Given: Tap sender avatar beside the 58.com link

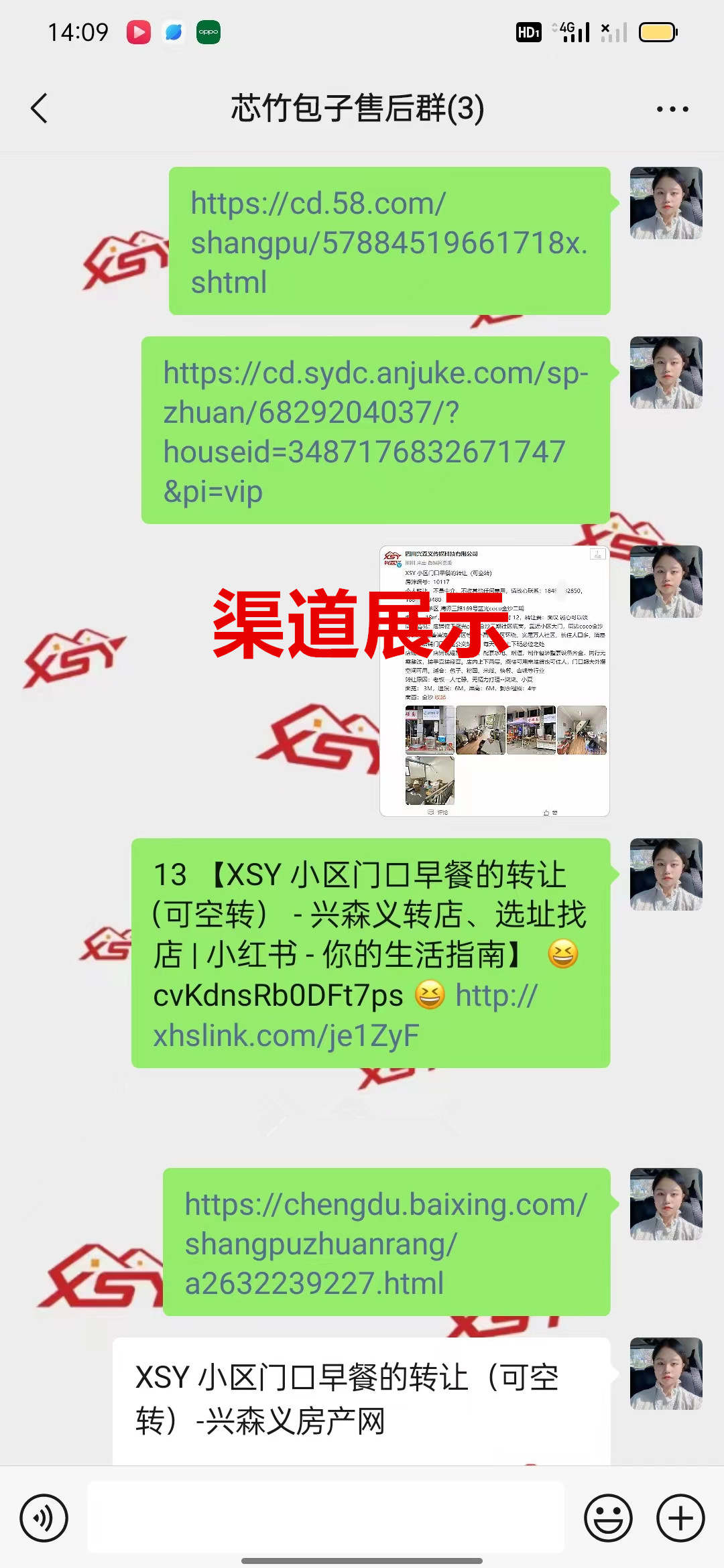Looking at the screenshot, I should tap(666, 203).
